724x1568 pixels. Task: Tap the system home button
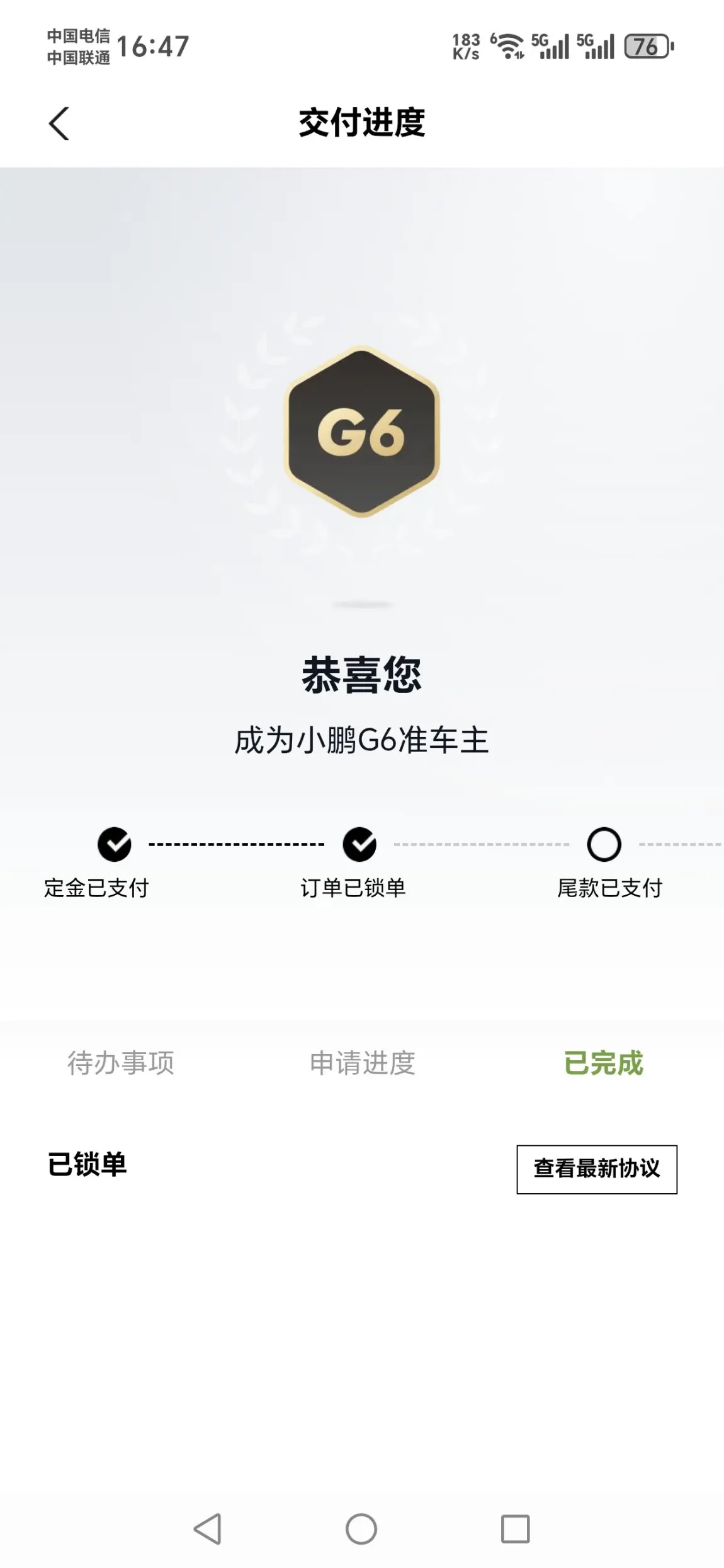(361, 1529)
